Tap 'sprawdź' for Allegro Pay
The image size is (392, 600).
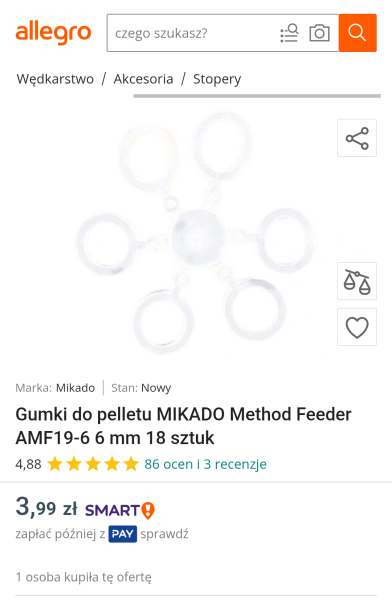click(x=164, y=534)
